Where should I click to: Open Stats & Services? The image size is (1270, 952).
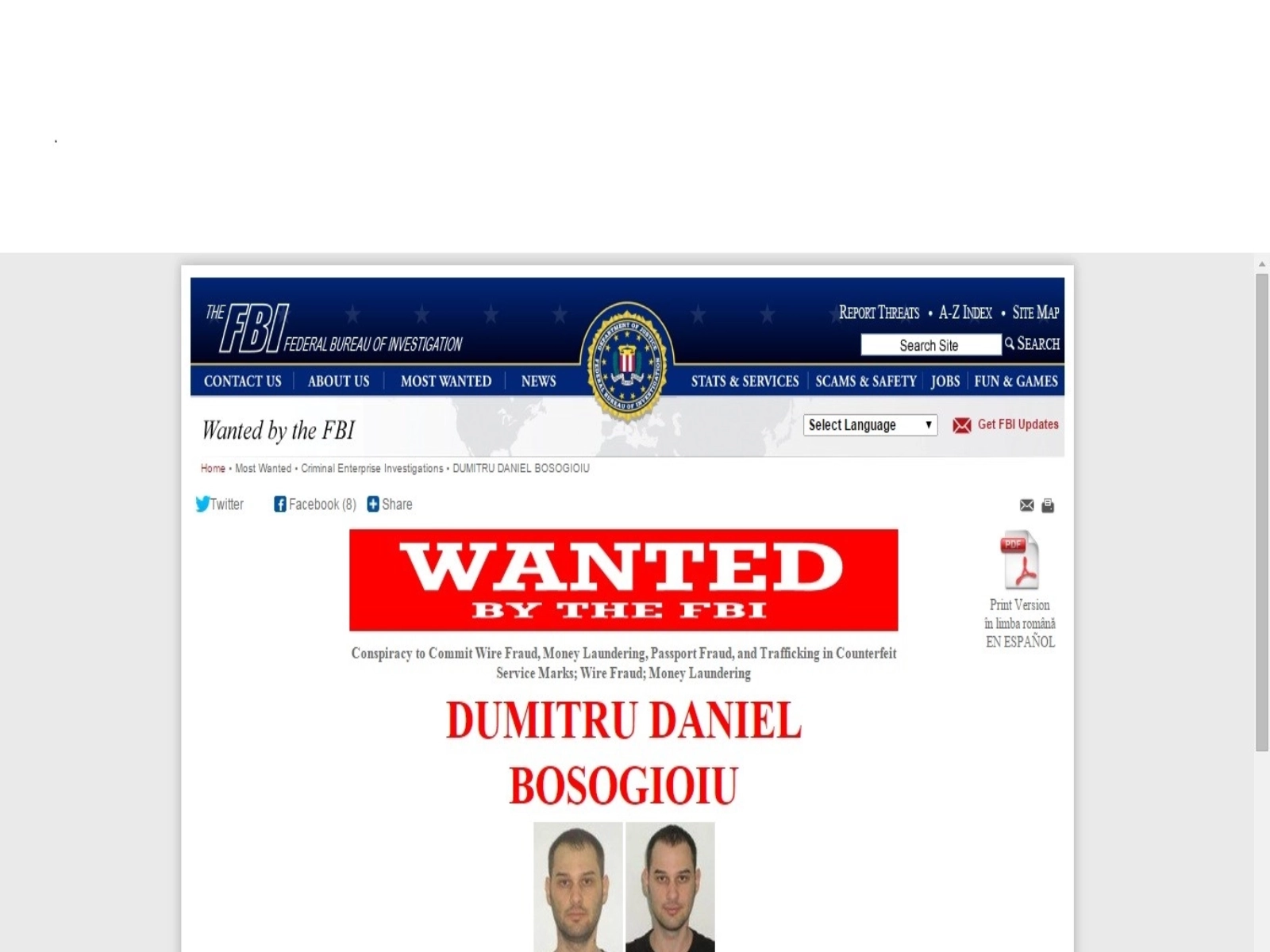pyautogui.click(x=745, y=382)
